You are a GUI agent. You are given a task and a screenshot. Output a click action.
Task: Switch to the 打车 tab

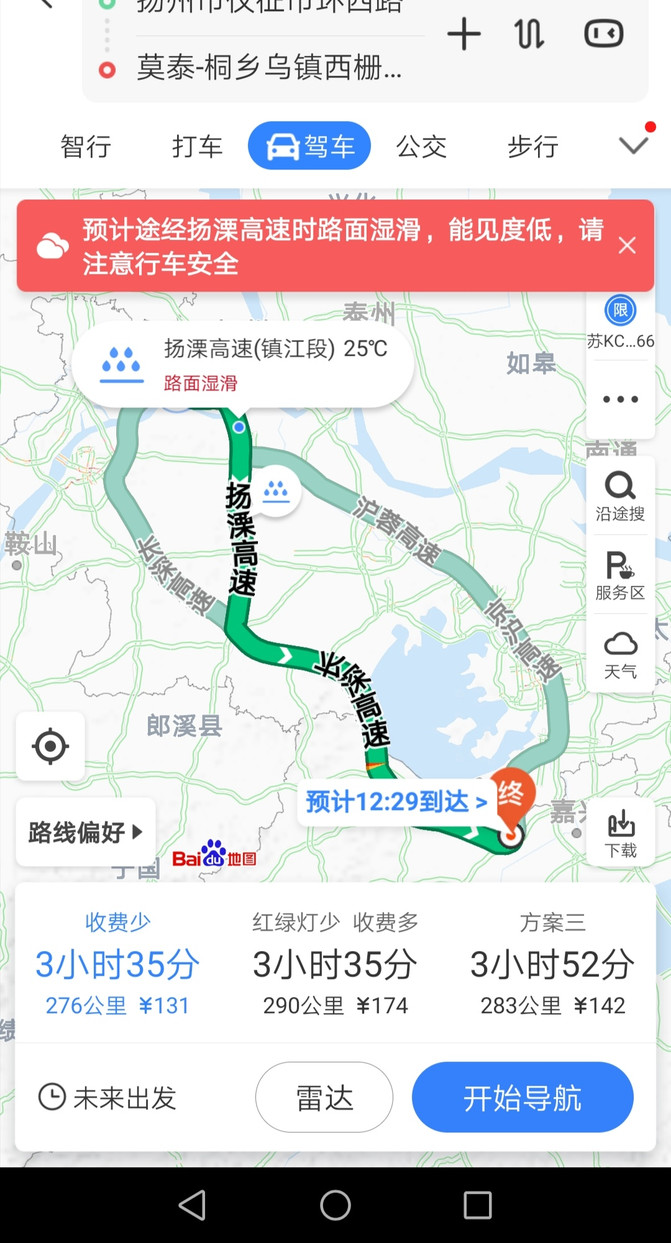[197, 147]
